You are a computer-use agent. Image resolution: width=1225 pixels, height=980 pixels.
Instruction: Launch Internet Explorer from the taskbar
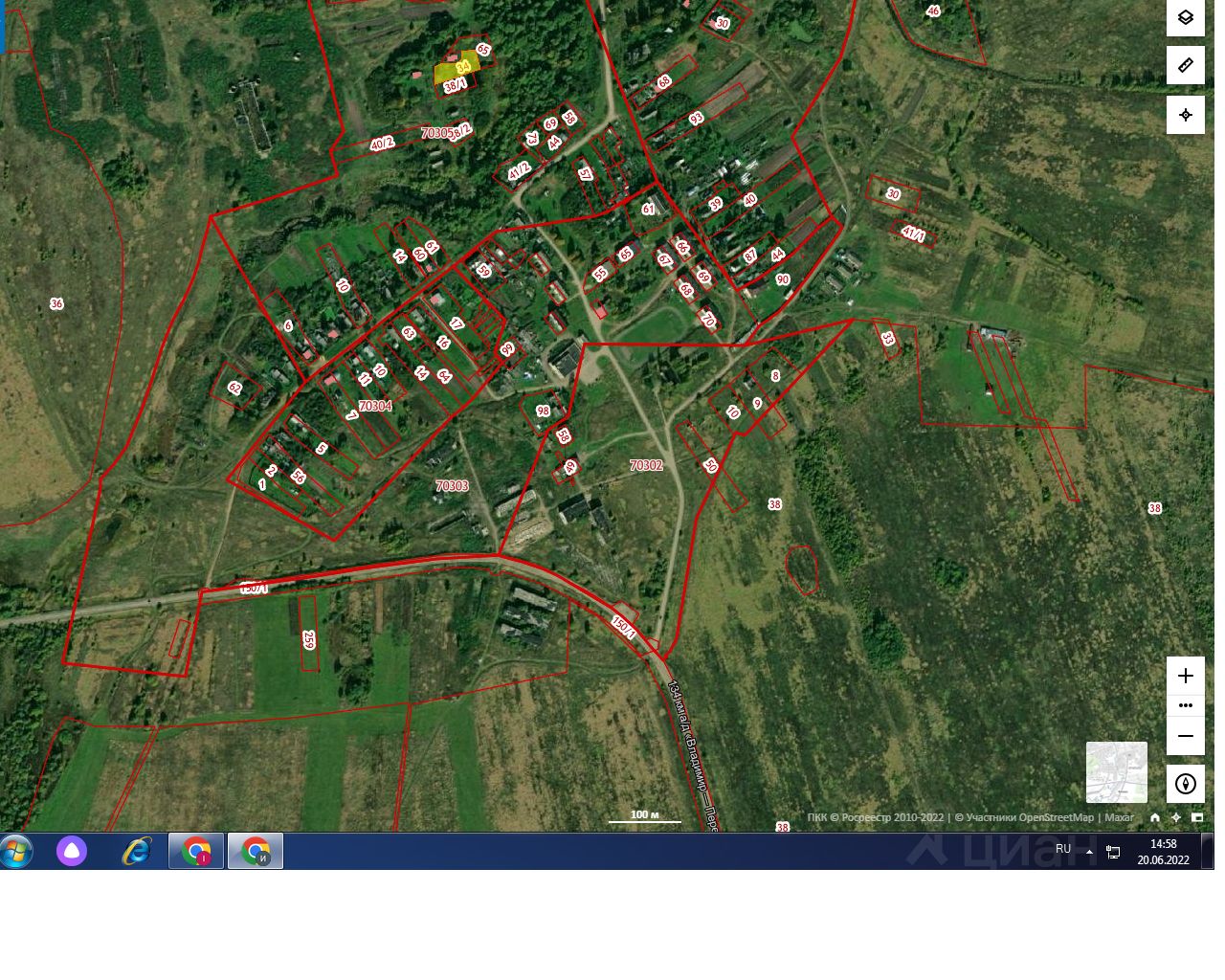(137, 850)
